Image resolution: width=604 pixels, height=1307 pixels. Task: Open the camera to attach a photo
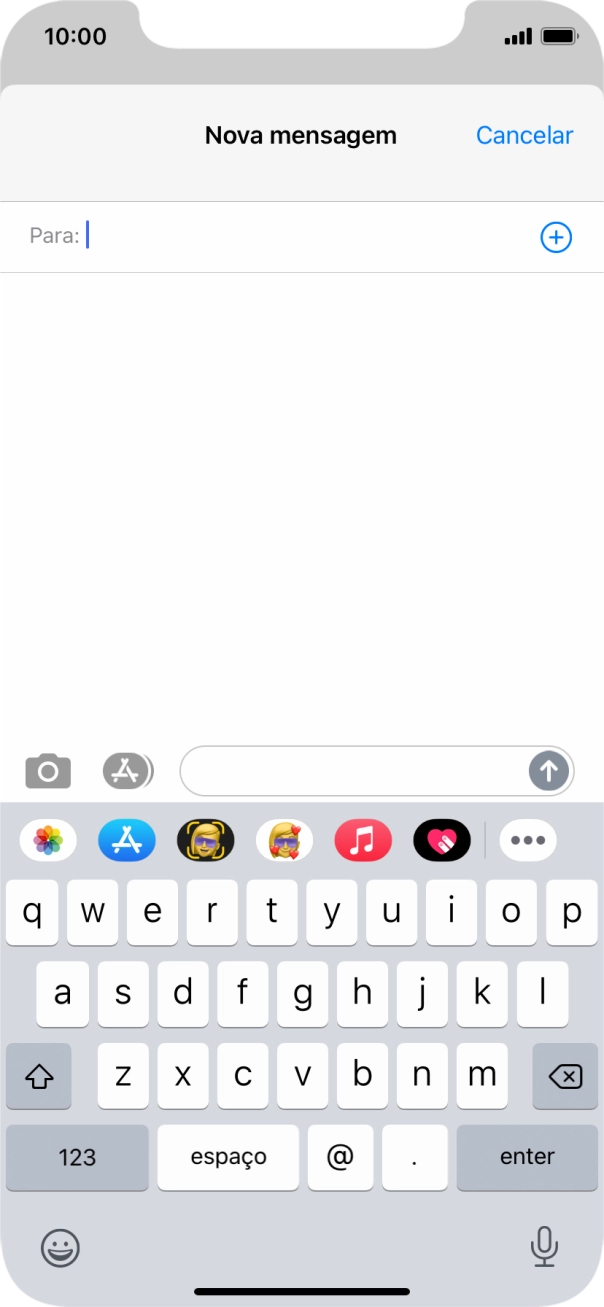[x=48, y=771]
